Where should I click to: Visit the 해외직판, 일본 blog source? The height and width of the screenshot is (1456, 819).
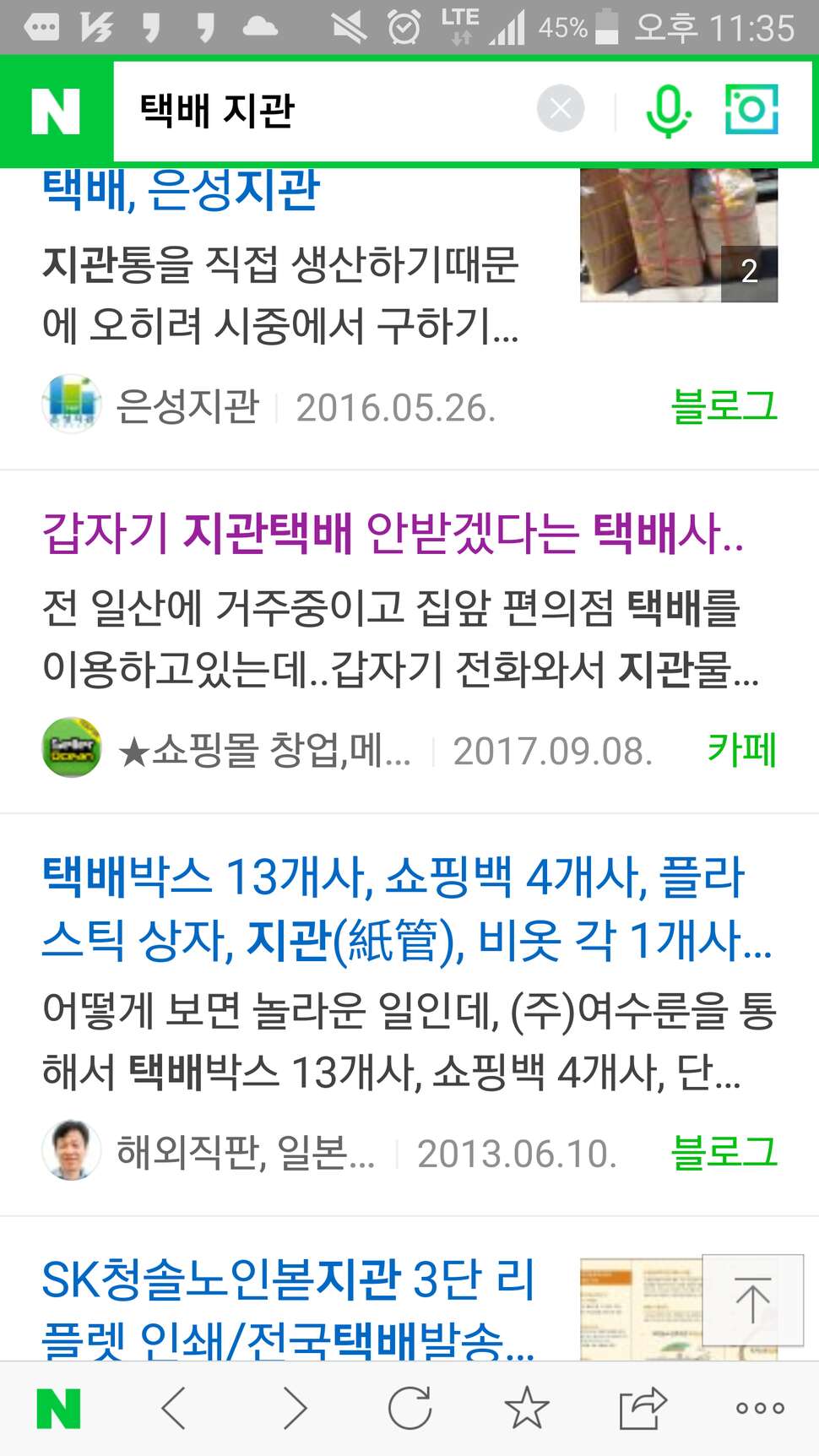point(208,1152)
